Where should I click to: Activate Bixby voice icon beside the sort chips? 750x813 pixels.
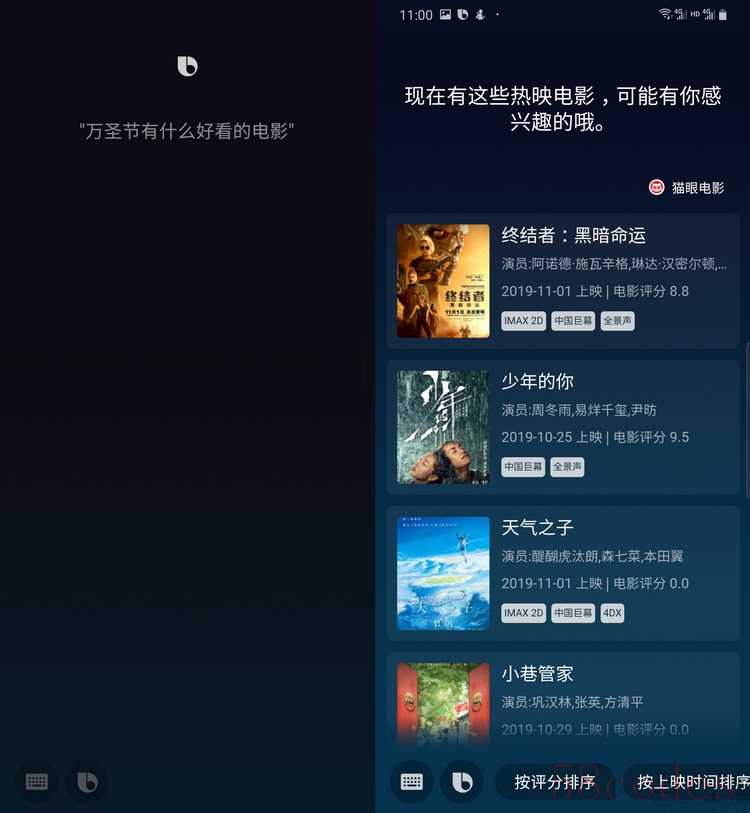click(461, 782)
